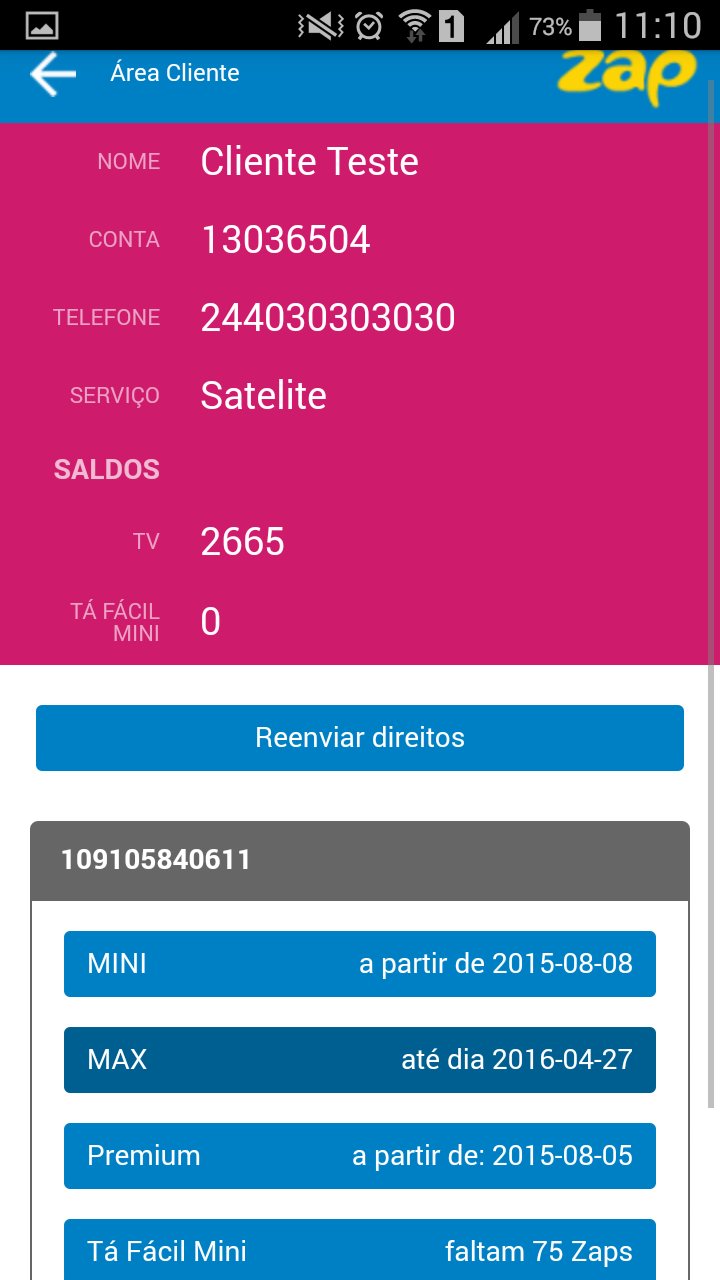Select the MAX package row
The height and width of the screenshot is (1280, 720).
coord(360,1060)
